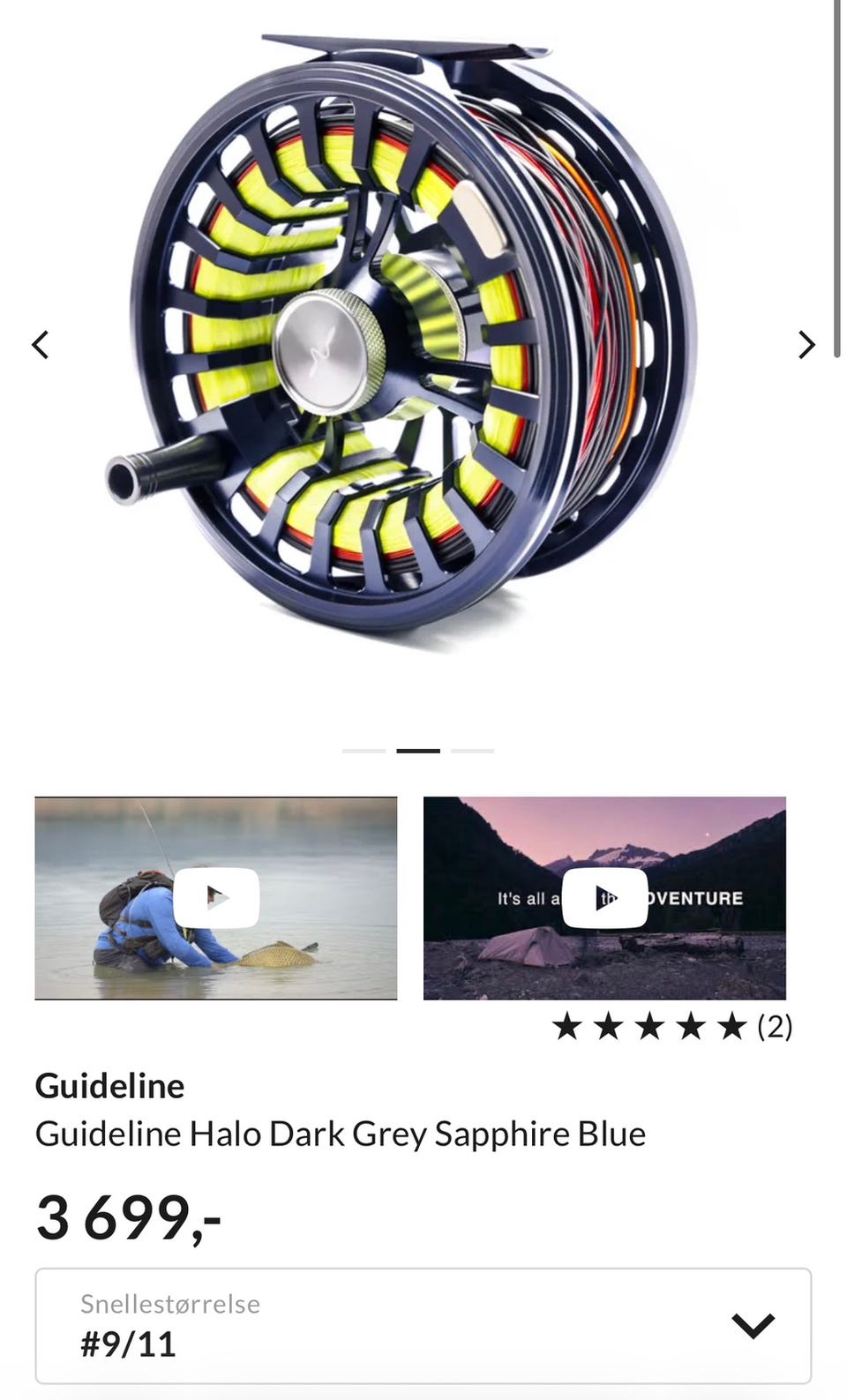Select the first carousel dot indicator
Viewport: 847px width, 1400px height.
pos(363,750)
